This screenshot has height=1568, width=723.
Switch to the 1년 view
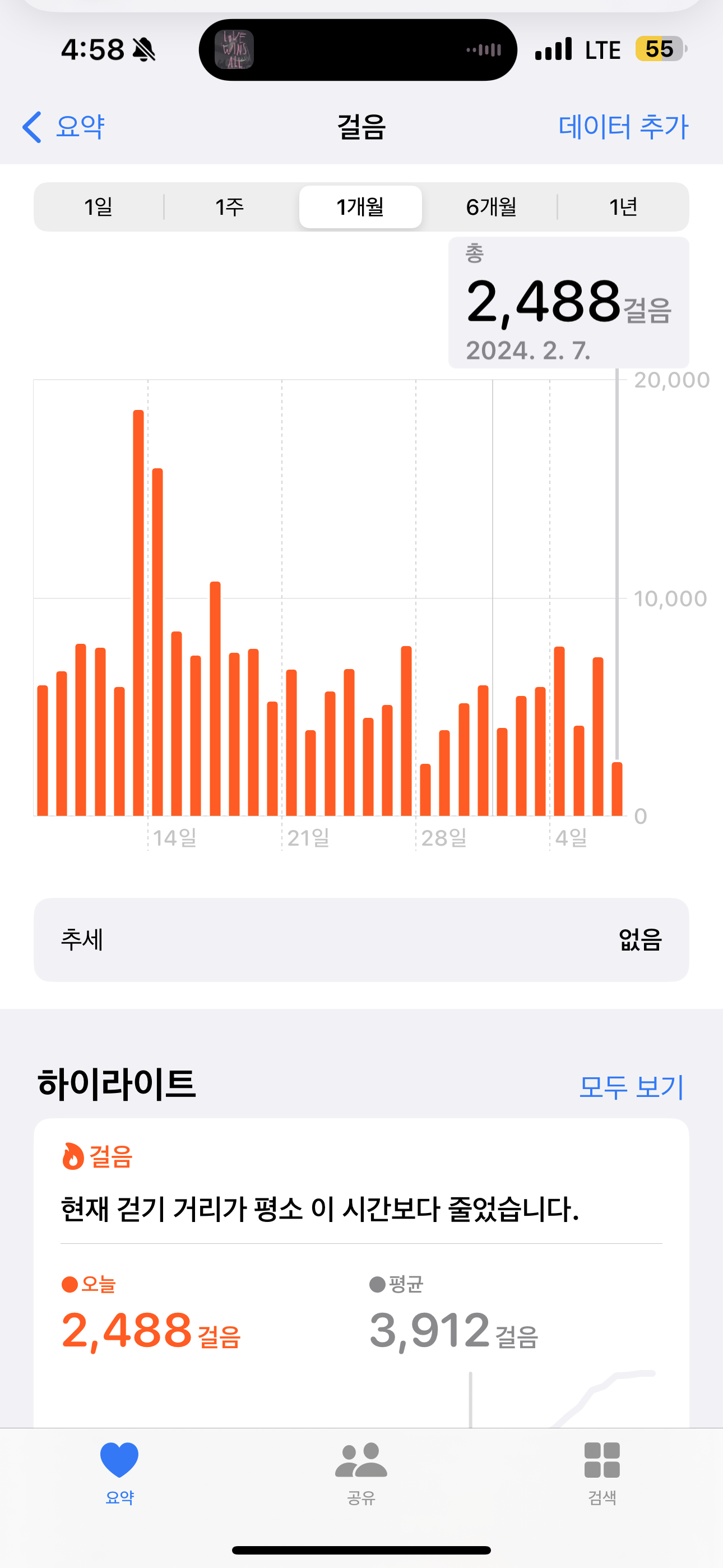pyautogui.click(x=623, y=207)
